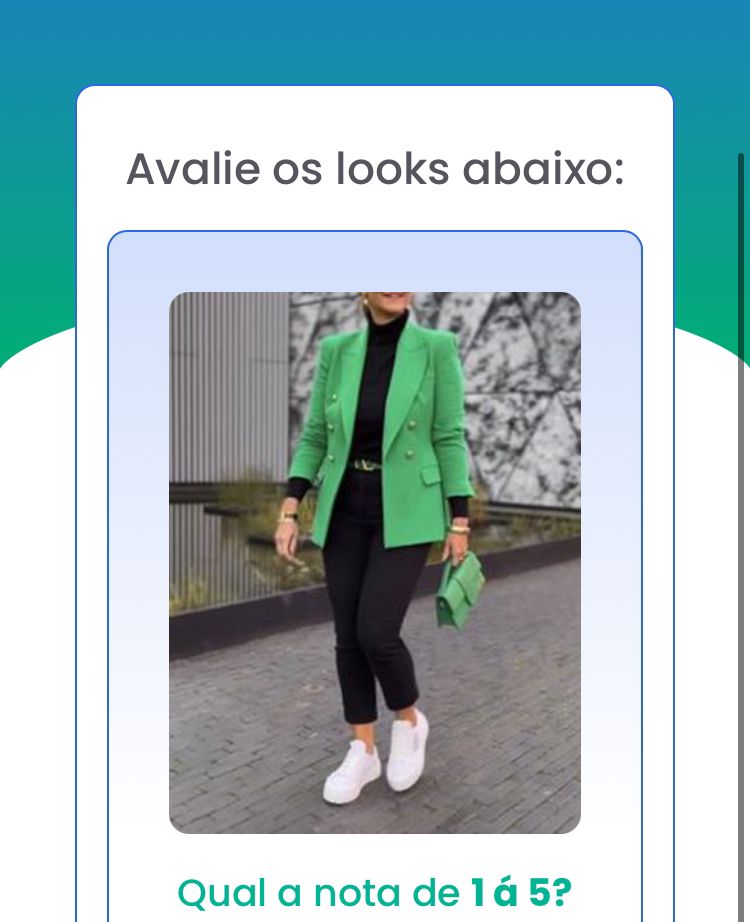Tap the vertical scrollbar on the right edge
This screenshot has height=922, width=750.
coord(741,500)
